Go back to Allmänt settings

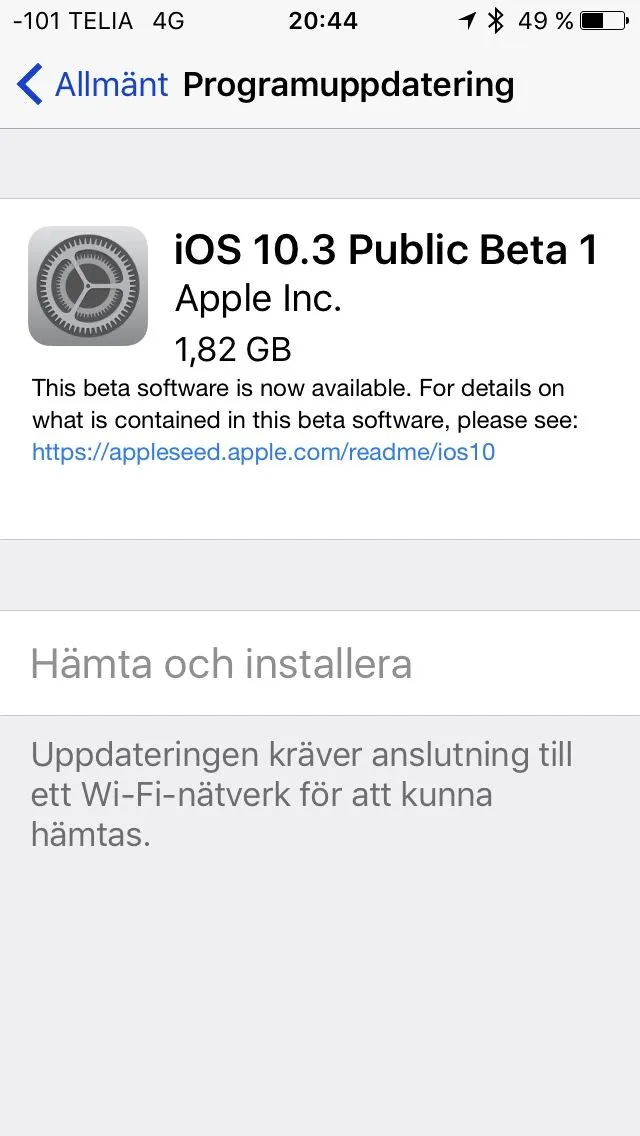point(93,85)
